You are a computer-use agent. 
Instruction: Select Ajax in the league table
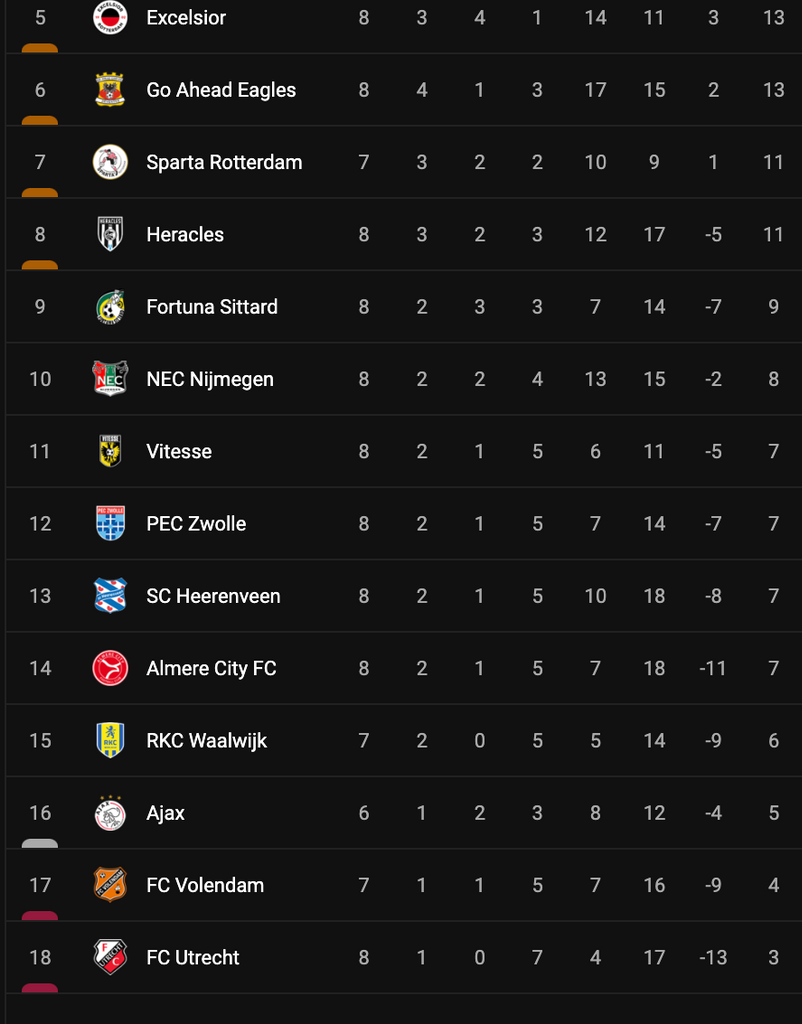tap(166, 813)
